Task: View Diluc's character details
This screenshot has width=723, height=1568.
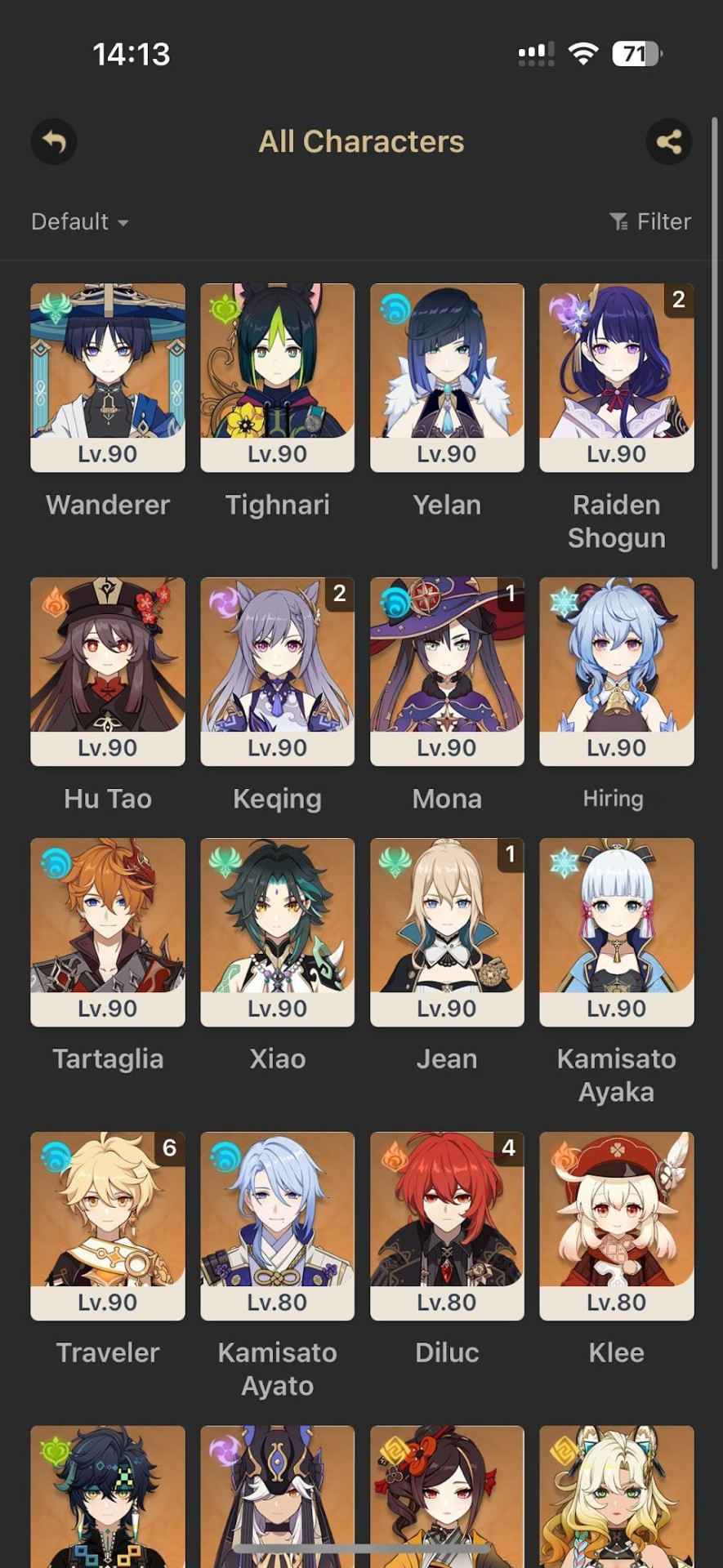Action: 447,1226
